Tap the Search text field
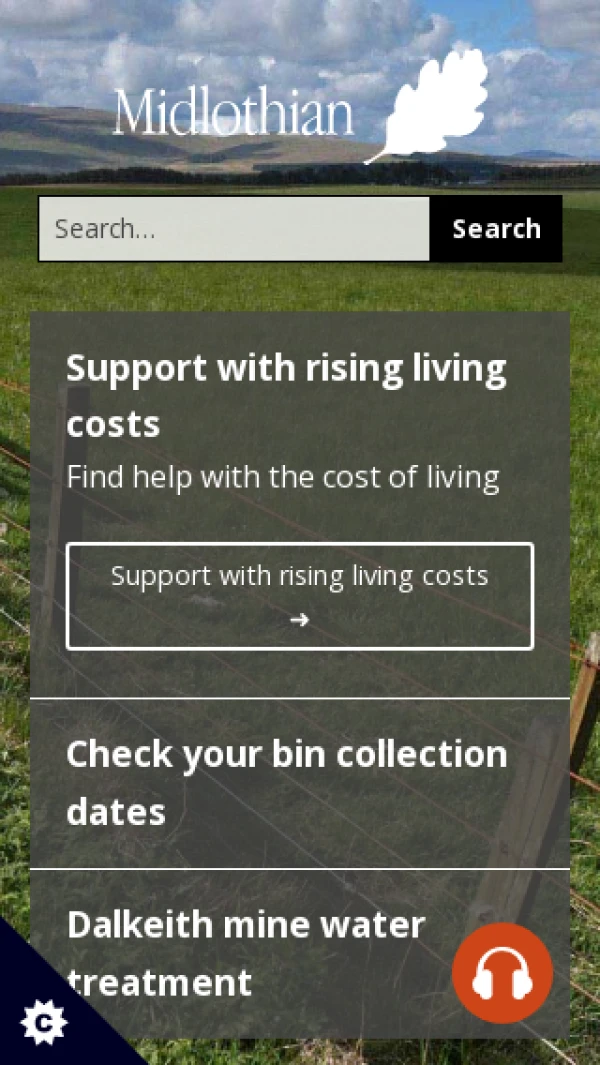600x1065 pixels. (234, 229)
